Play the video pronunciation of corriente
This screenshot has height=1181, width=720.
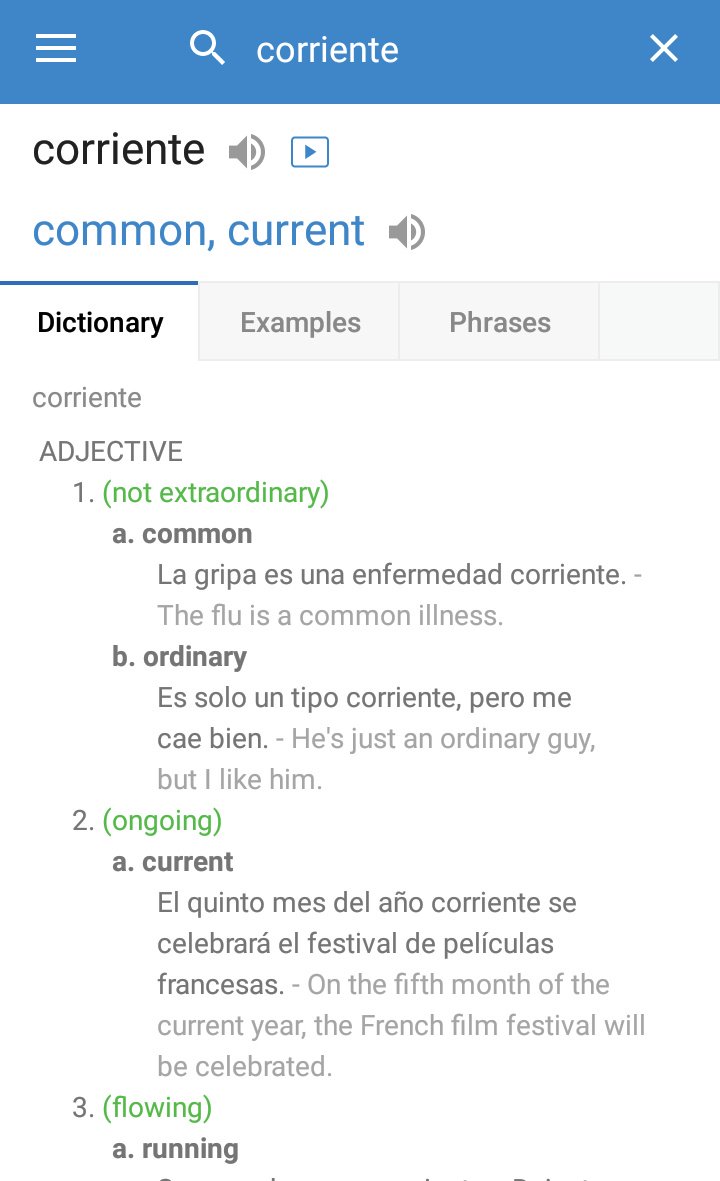[x=310, y=152]
